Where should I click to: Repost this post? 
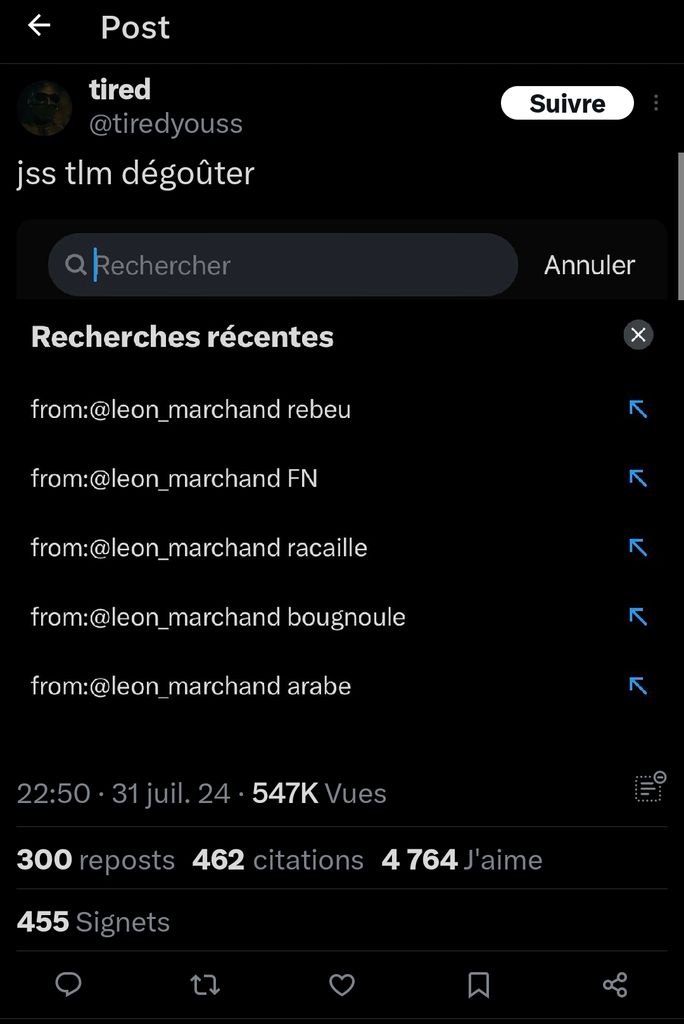(x=205, y=985)
